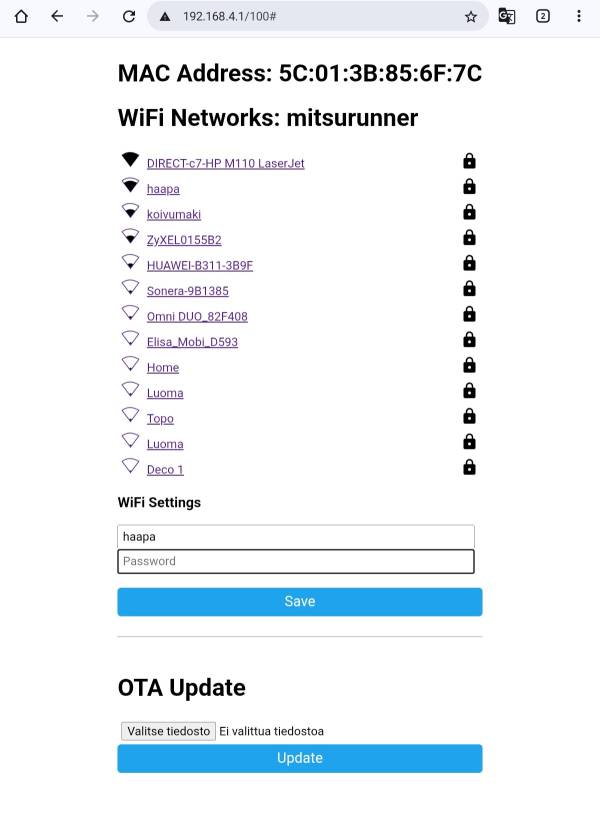
Task: Select the koivumaki network
Action: click(174, 214)
